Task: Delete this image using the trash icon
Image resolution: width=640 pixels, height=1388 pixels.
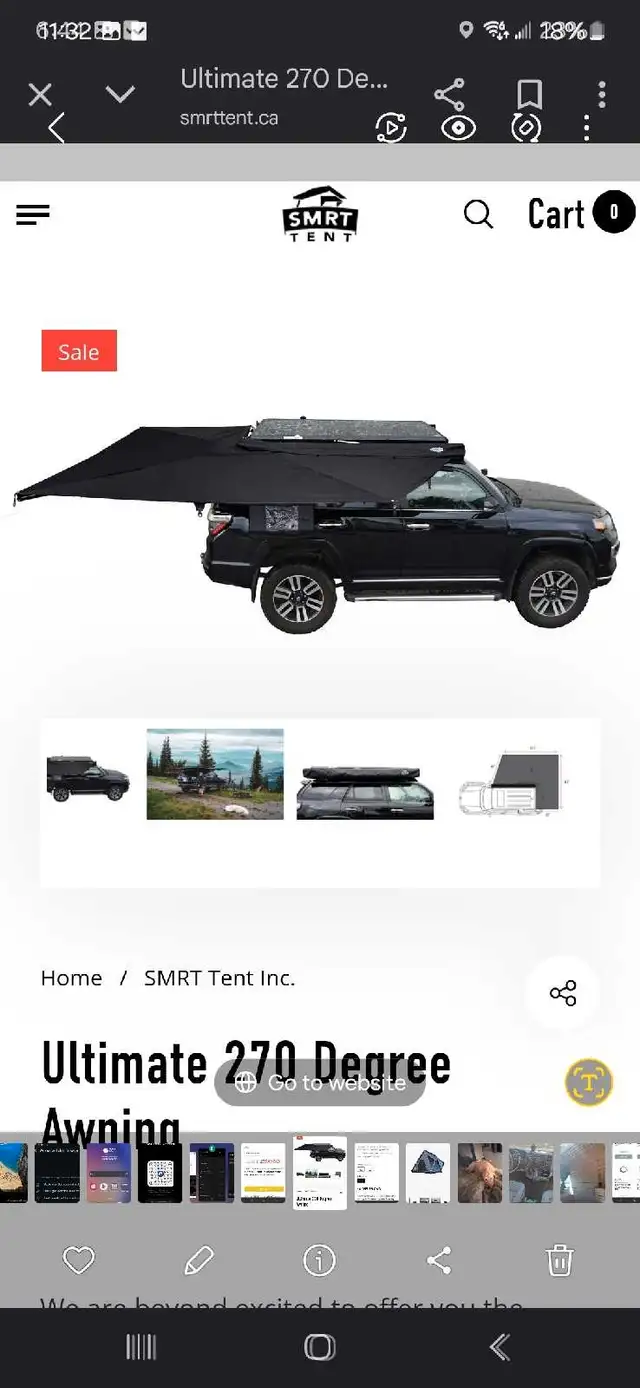Action: pyautogui.click(x=560, y=1260)
